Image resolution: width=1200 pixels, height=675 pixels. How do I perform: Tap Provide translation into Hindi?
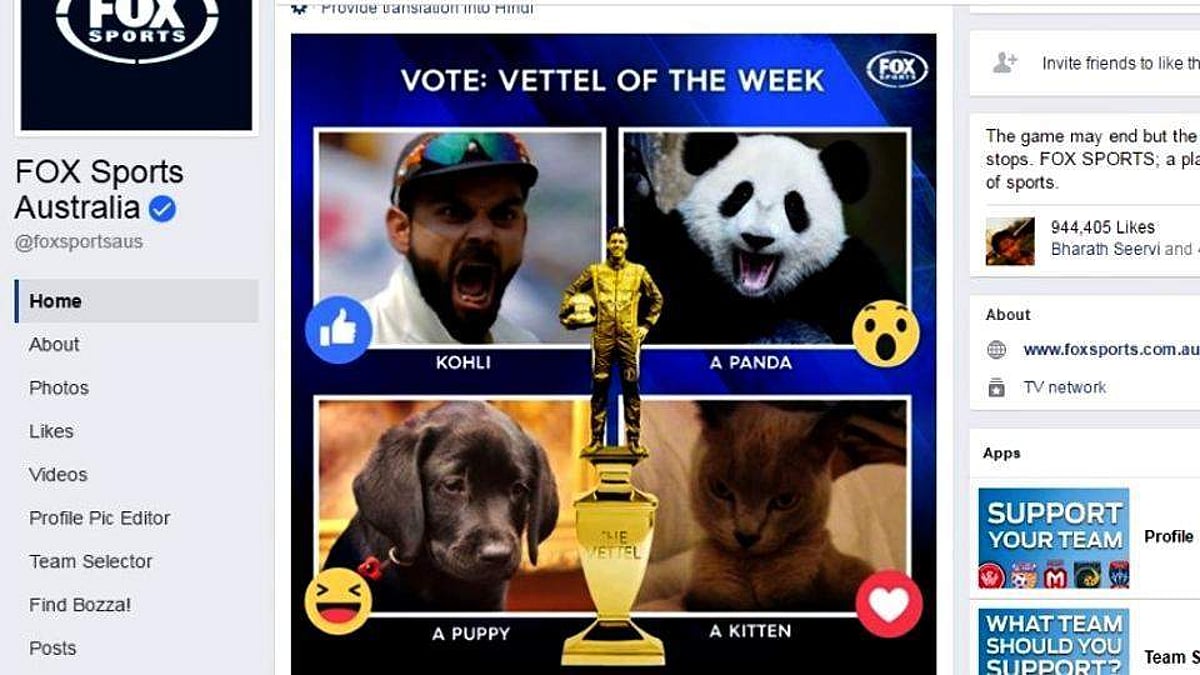pyautogui.click(x=428, y=8)
